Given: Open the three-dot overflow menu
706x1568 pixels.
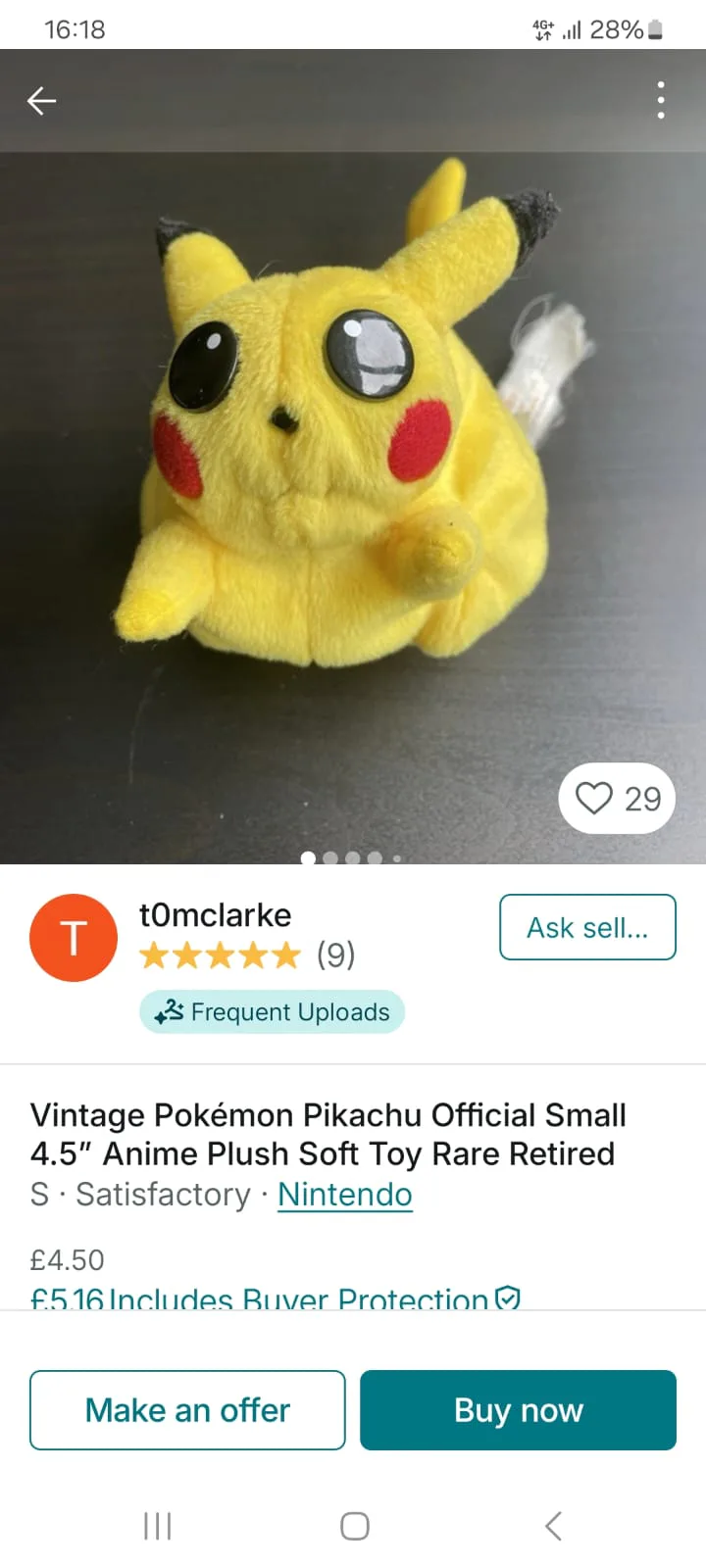Looking at the screenshot, I should point(661,100).
